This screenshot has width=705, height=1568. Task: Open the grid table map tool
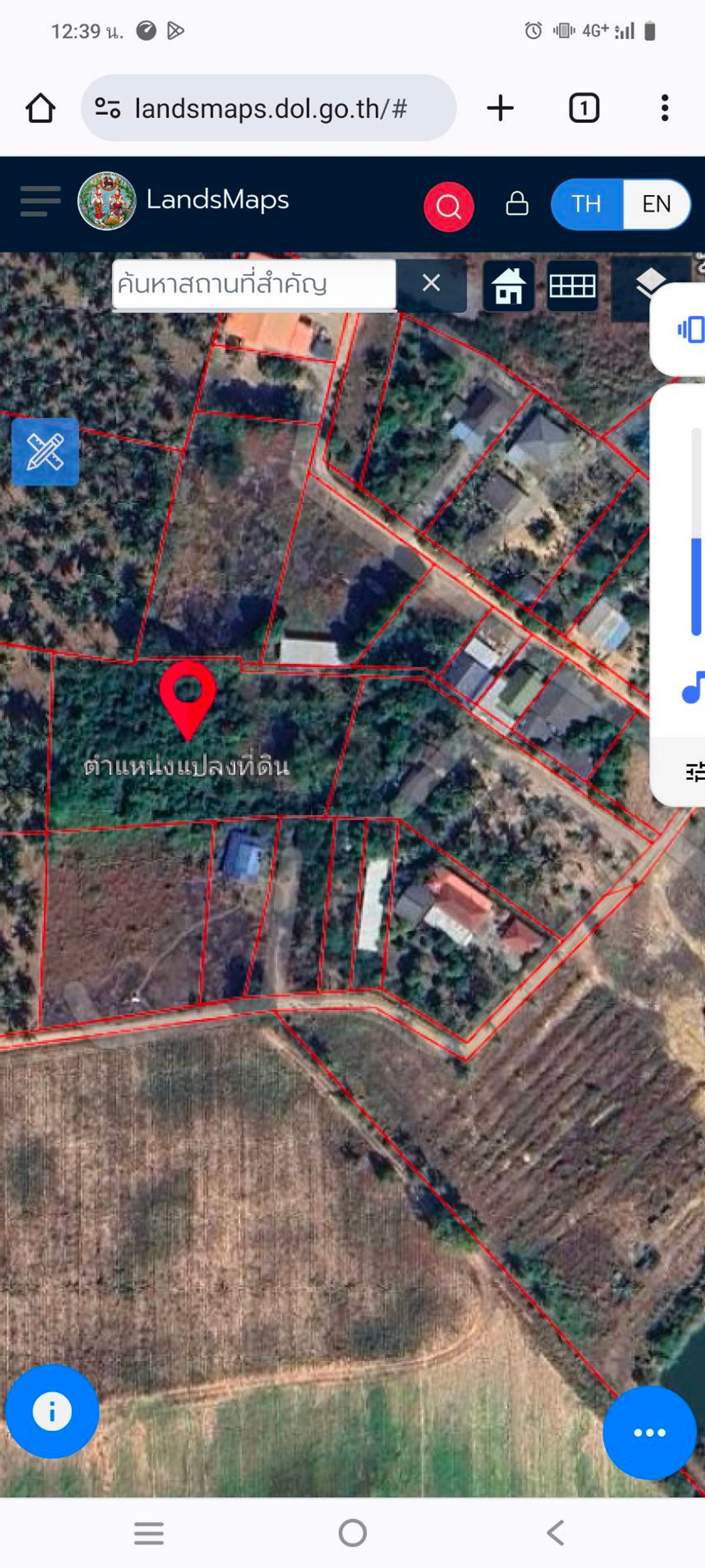pyautogui.click(x=572, y=285)
